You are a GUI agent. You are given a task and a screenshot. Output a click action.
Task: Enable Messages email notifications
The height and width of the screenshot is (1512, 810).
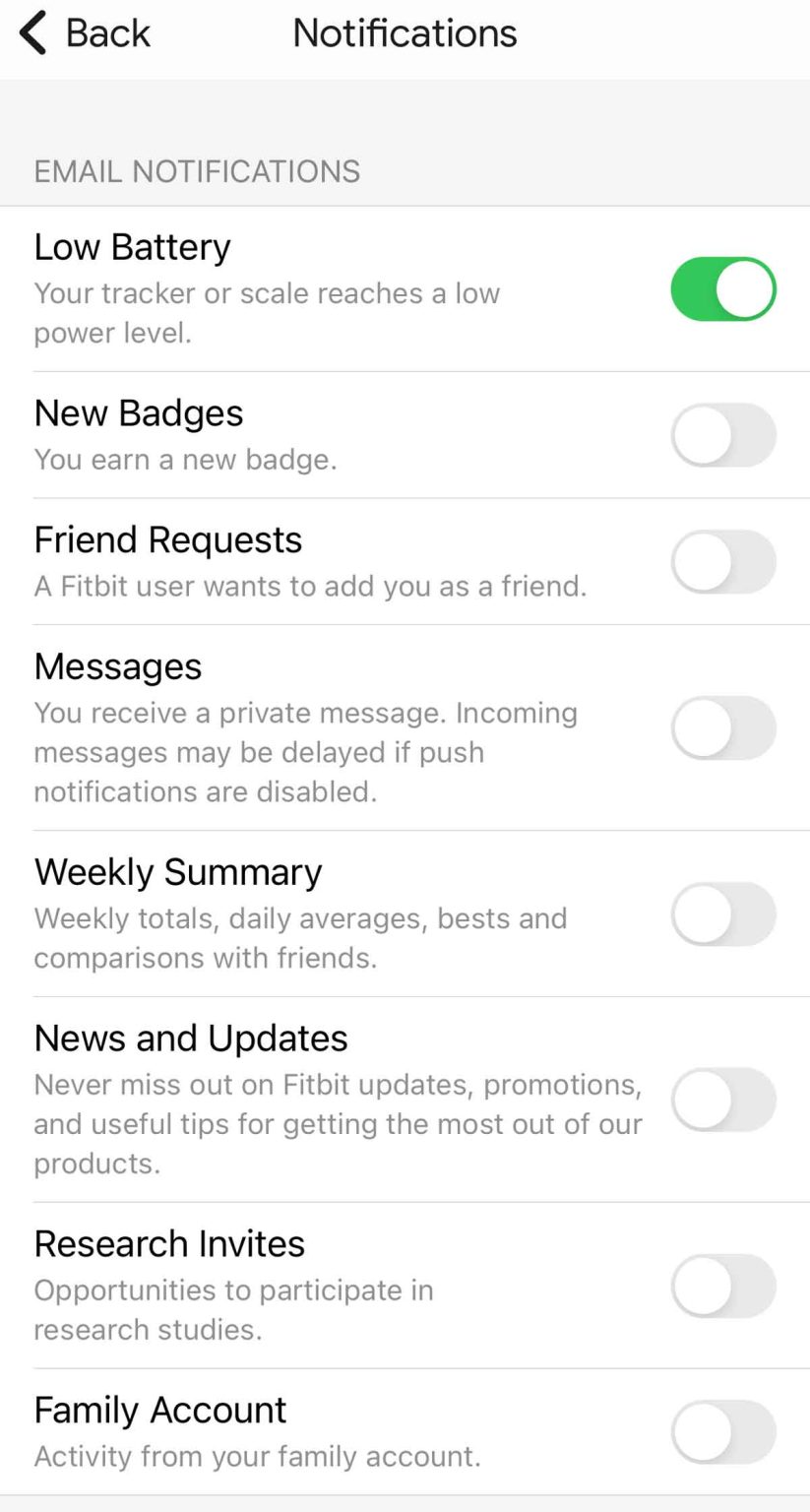tap(723, 727)
